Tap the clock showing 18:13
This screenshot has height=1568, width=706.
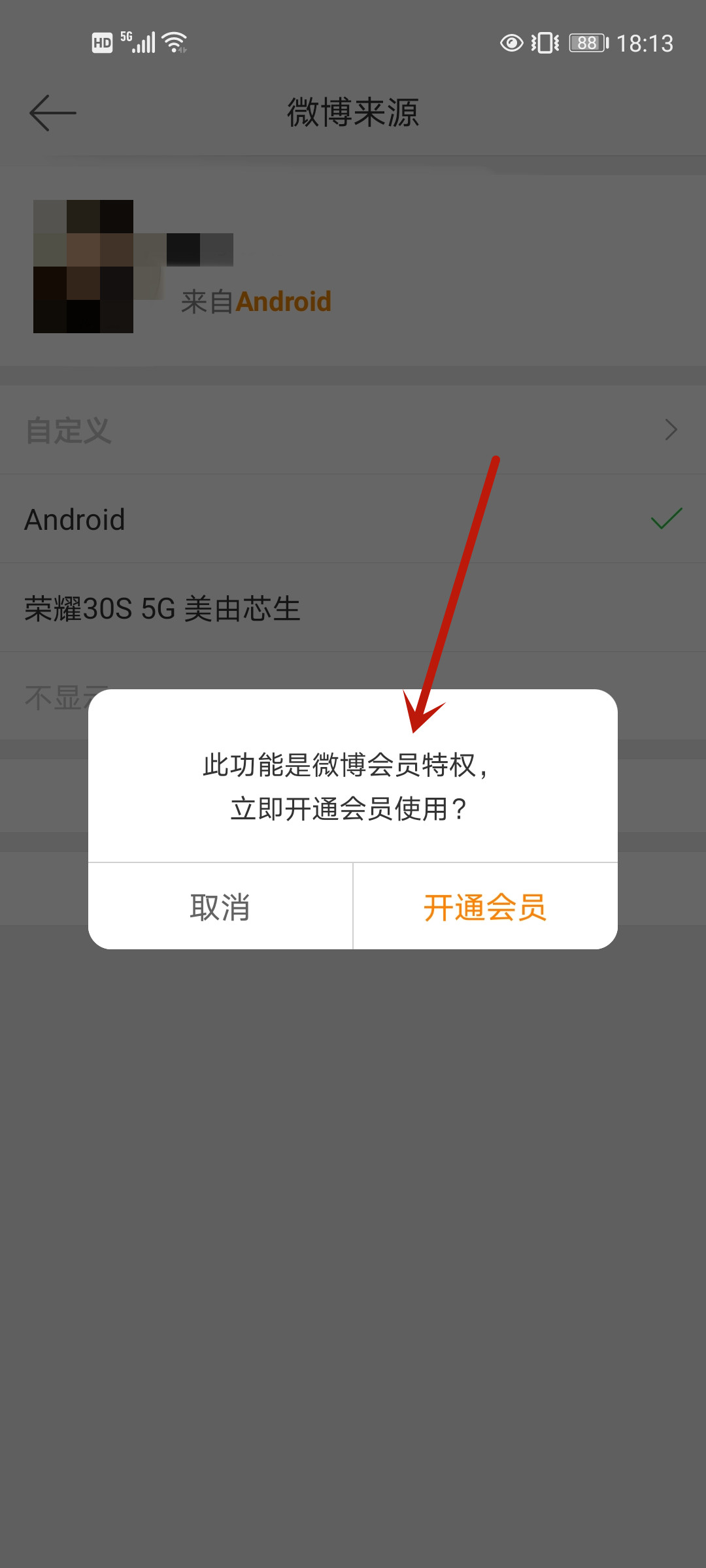click(645, 42)
